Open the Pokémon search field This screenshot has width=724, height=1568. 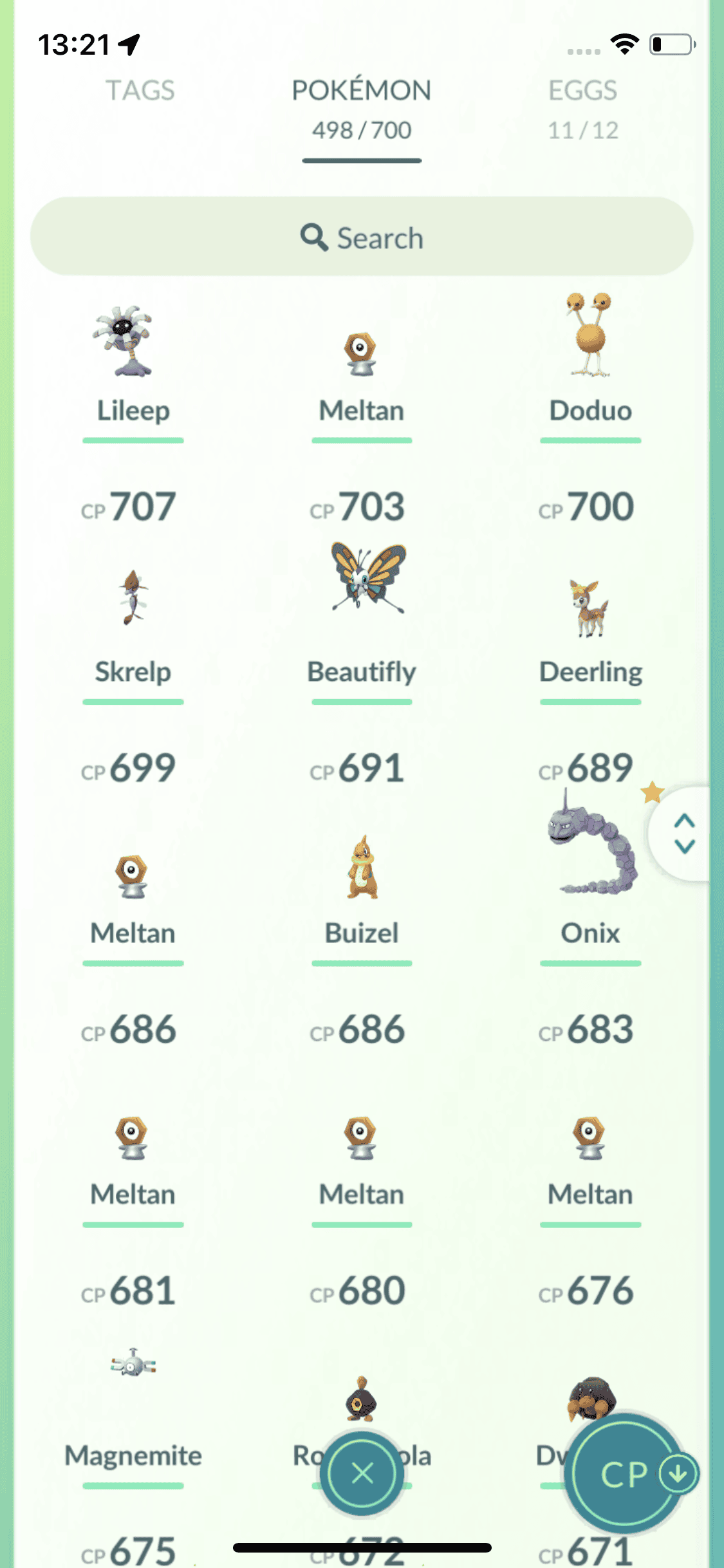coord(362,237)
